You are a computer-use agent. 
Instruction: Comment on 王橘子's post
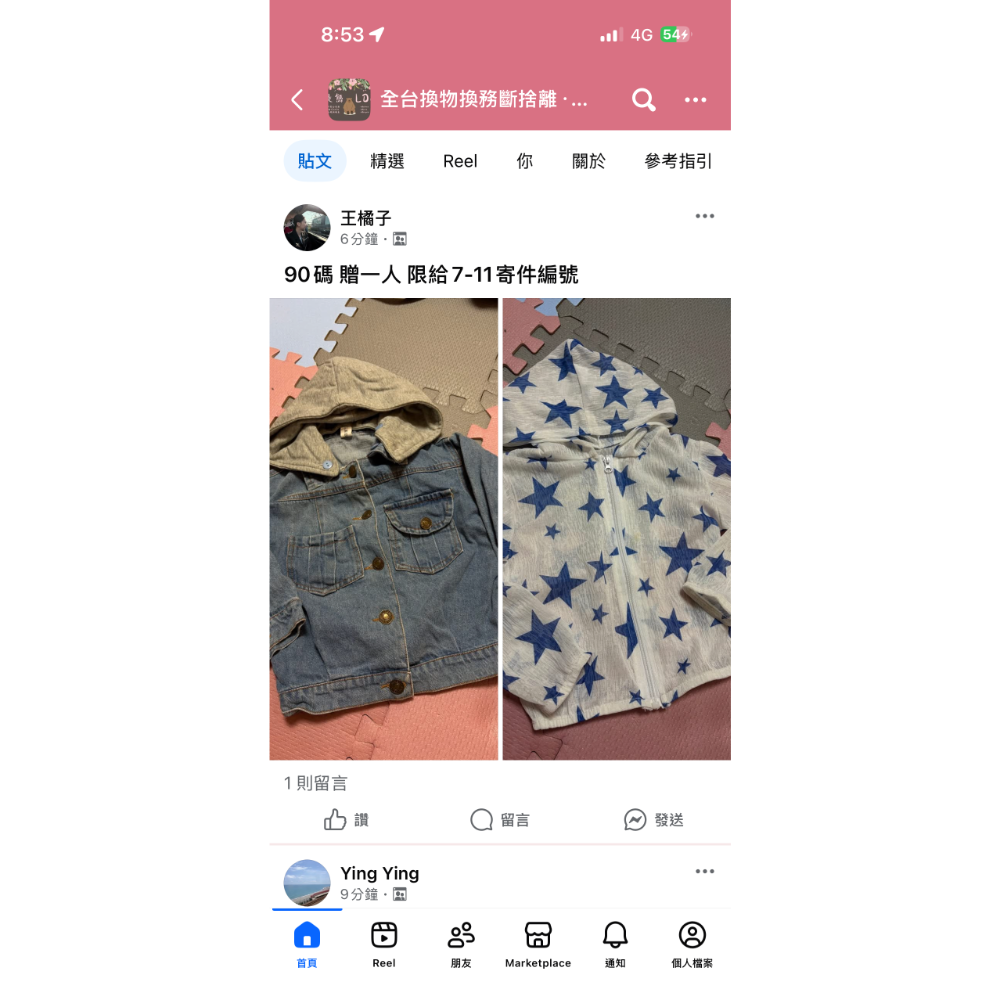[x=500, y=820]
